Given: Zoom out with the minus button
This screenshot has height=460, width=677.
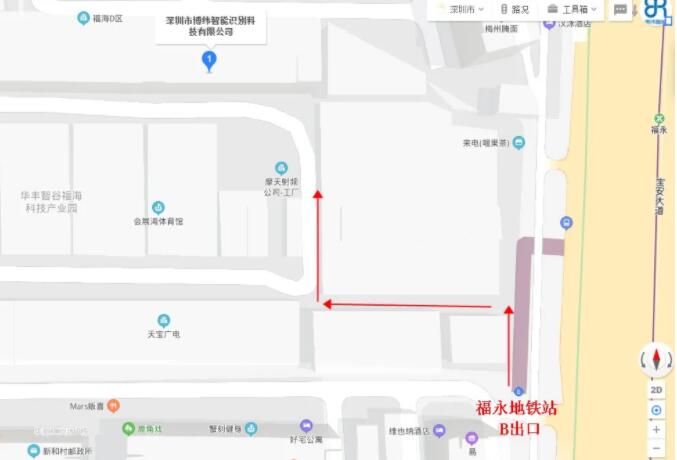Looking at the screenshot, I should 656,447.
